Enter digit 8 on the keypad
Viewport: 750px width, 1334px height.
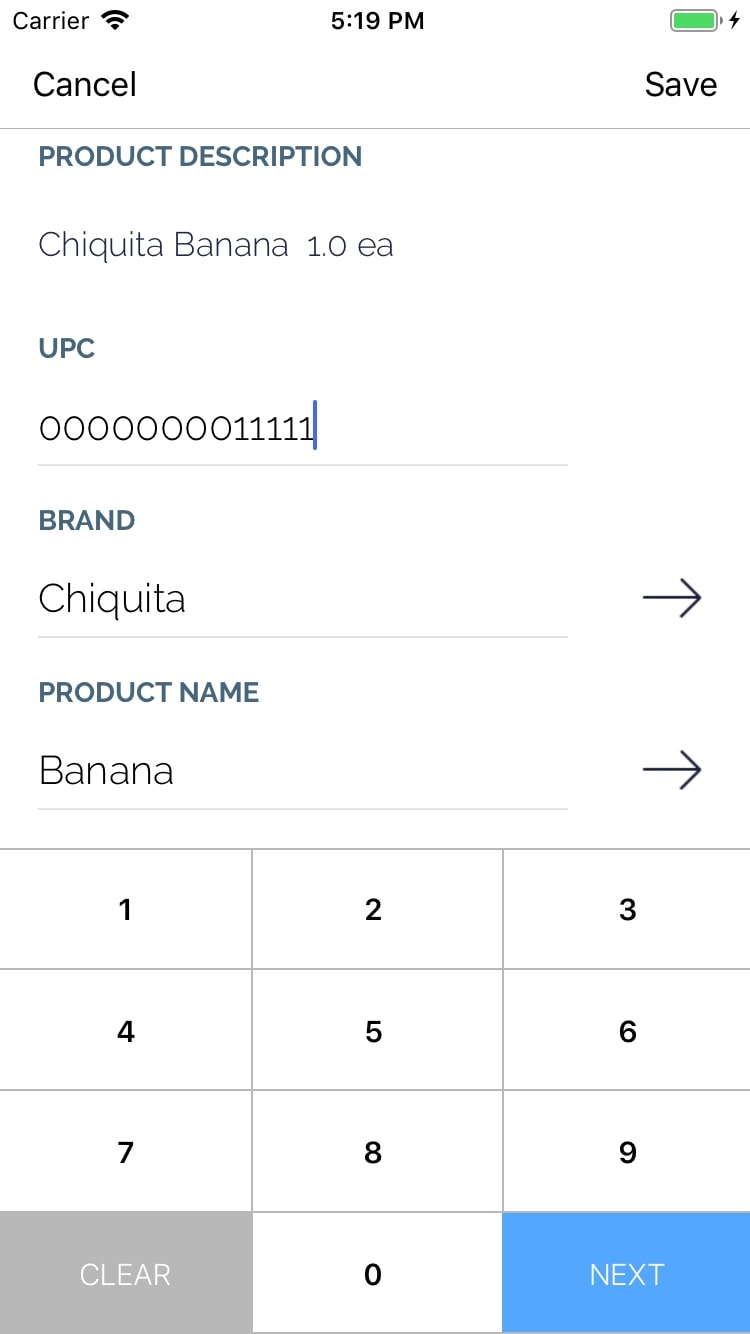[376, 1151]
